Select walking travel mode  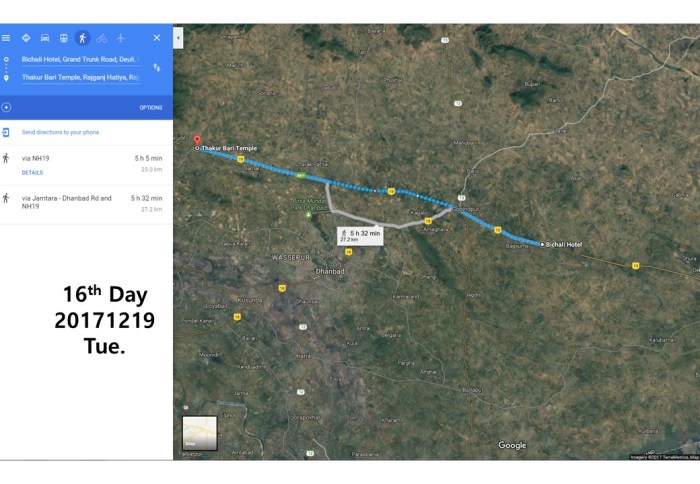click(82, 38)
